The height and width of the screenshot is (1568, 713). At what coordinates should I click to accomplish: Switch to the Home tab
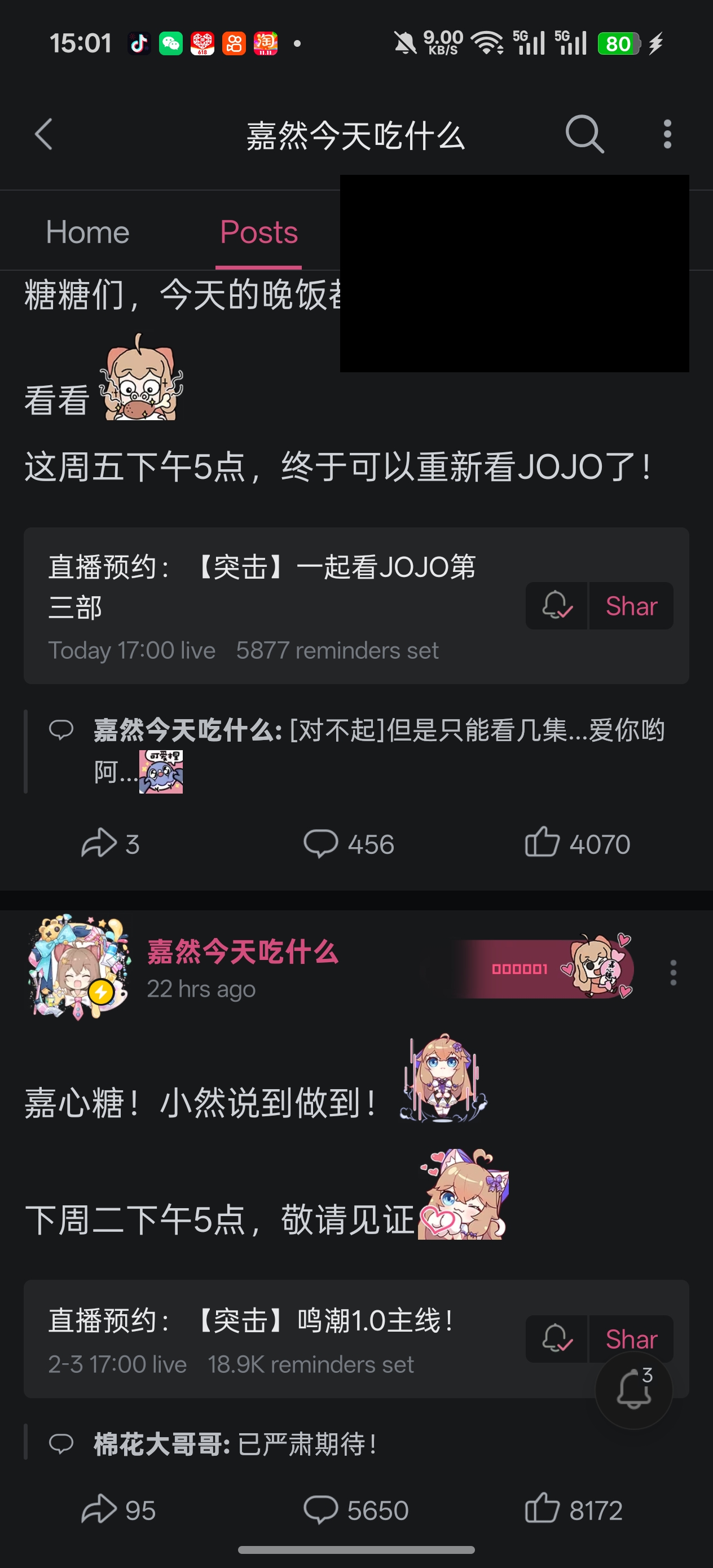(x=87, y=232)
